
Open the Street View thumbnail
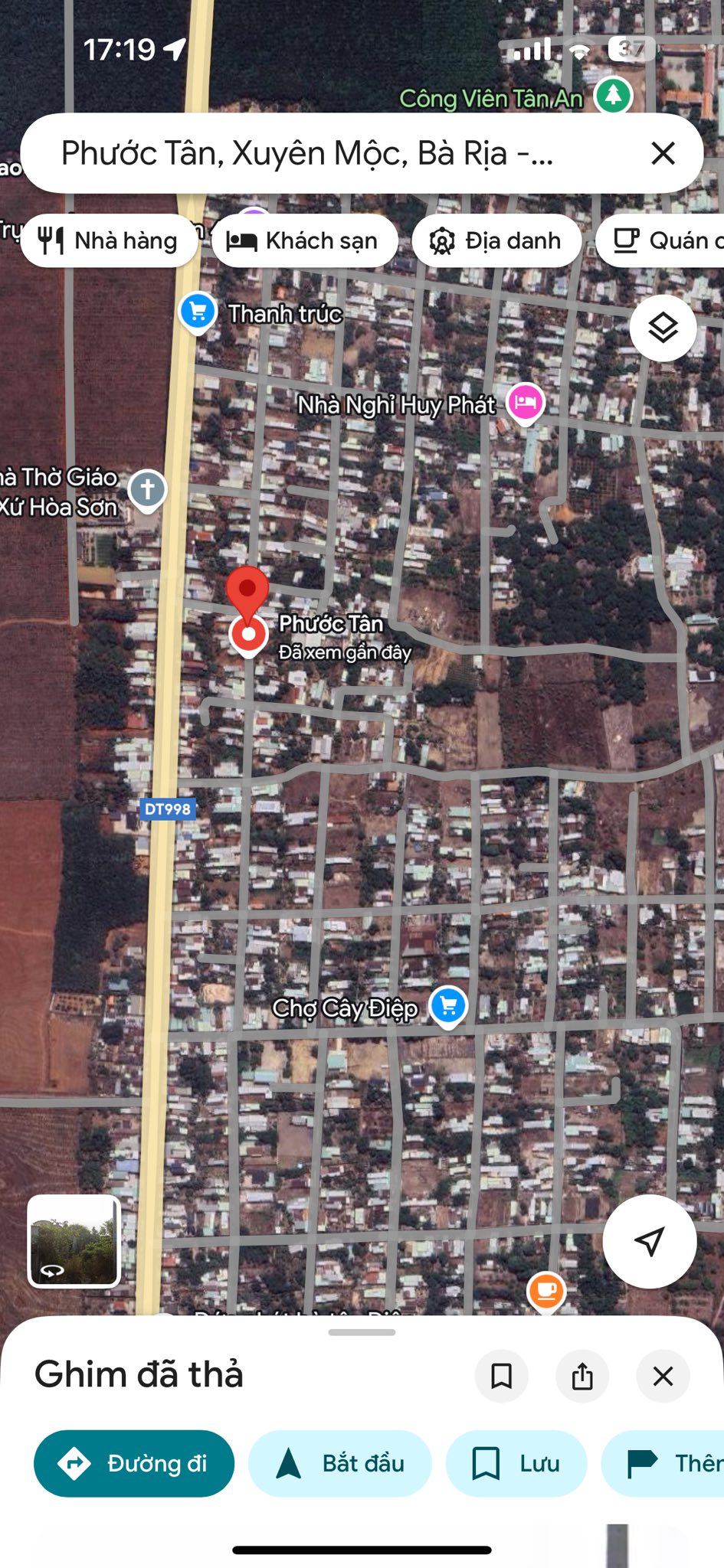pos(74,1240)
